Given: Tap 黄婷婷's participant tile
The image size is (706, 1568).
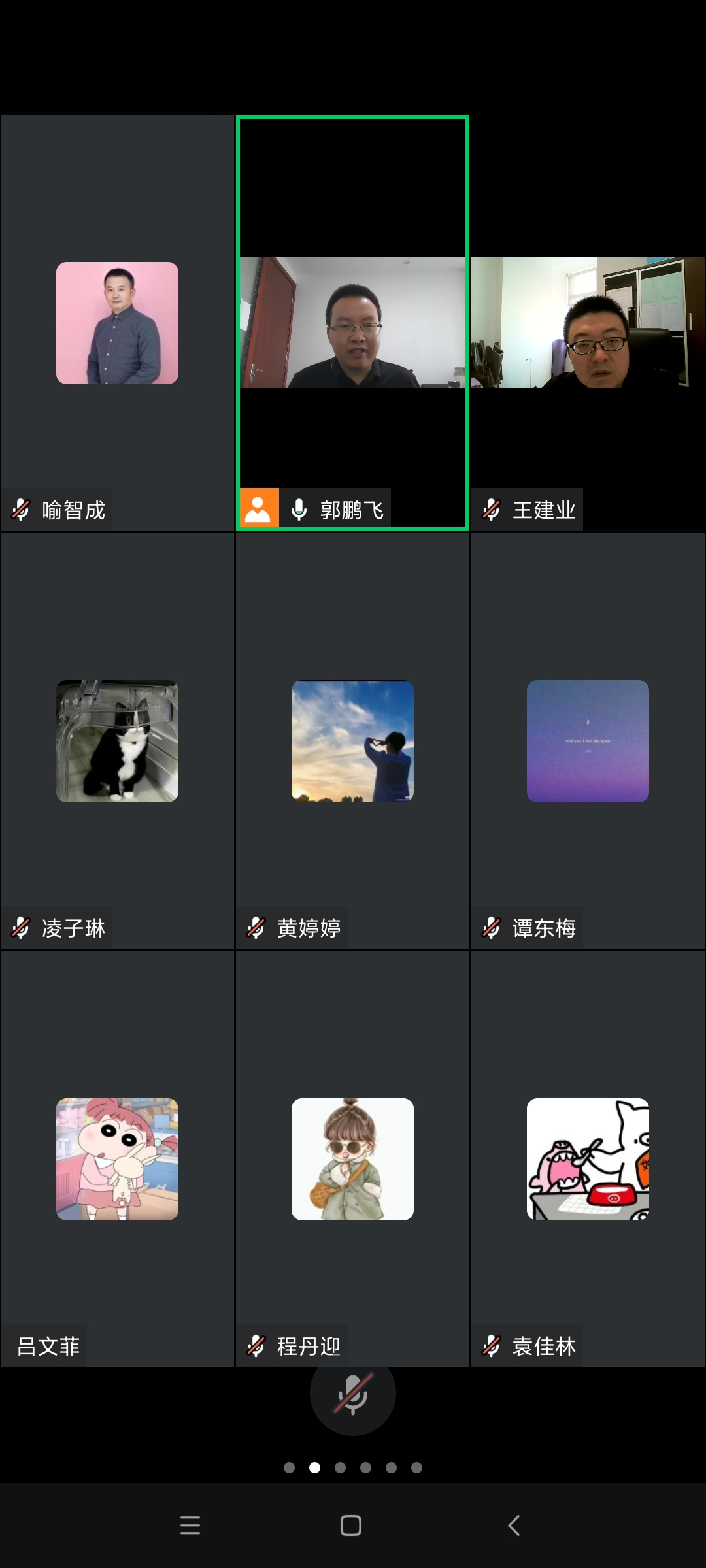Looking at the screenshot, I should tap(352, 742).
